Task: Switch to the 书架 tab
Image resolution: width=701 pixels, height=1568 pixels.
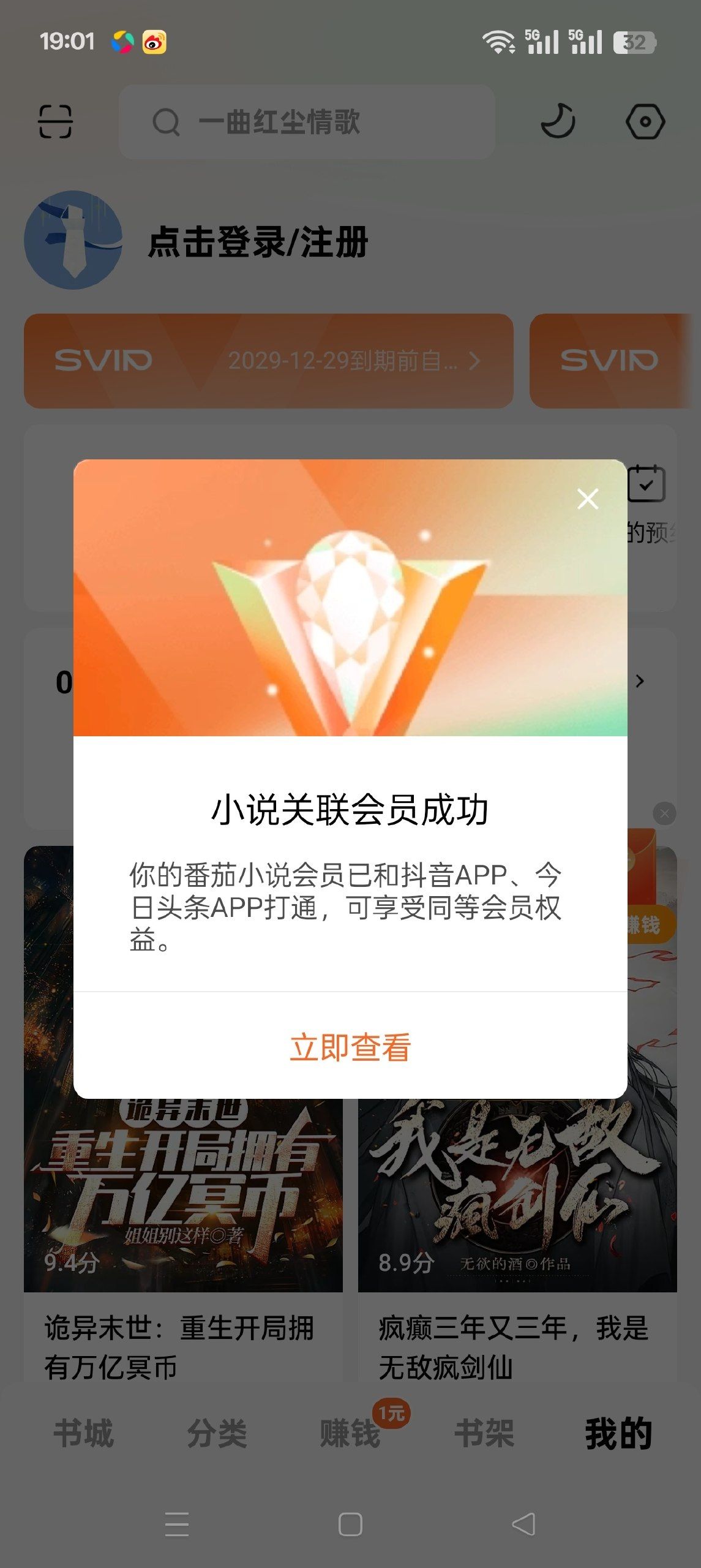Action: tap(484, 1433)
